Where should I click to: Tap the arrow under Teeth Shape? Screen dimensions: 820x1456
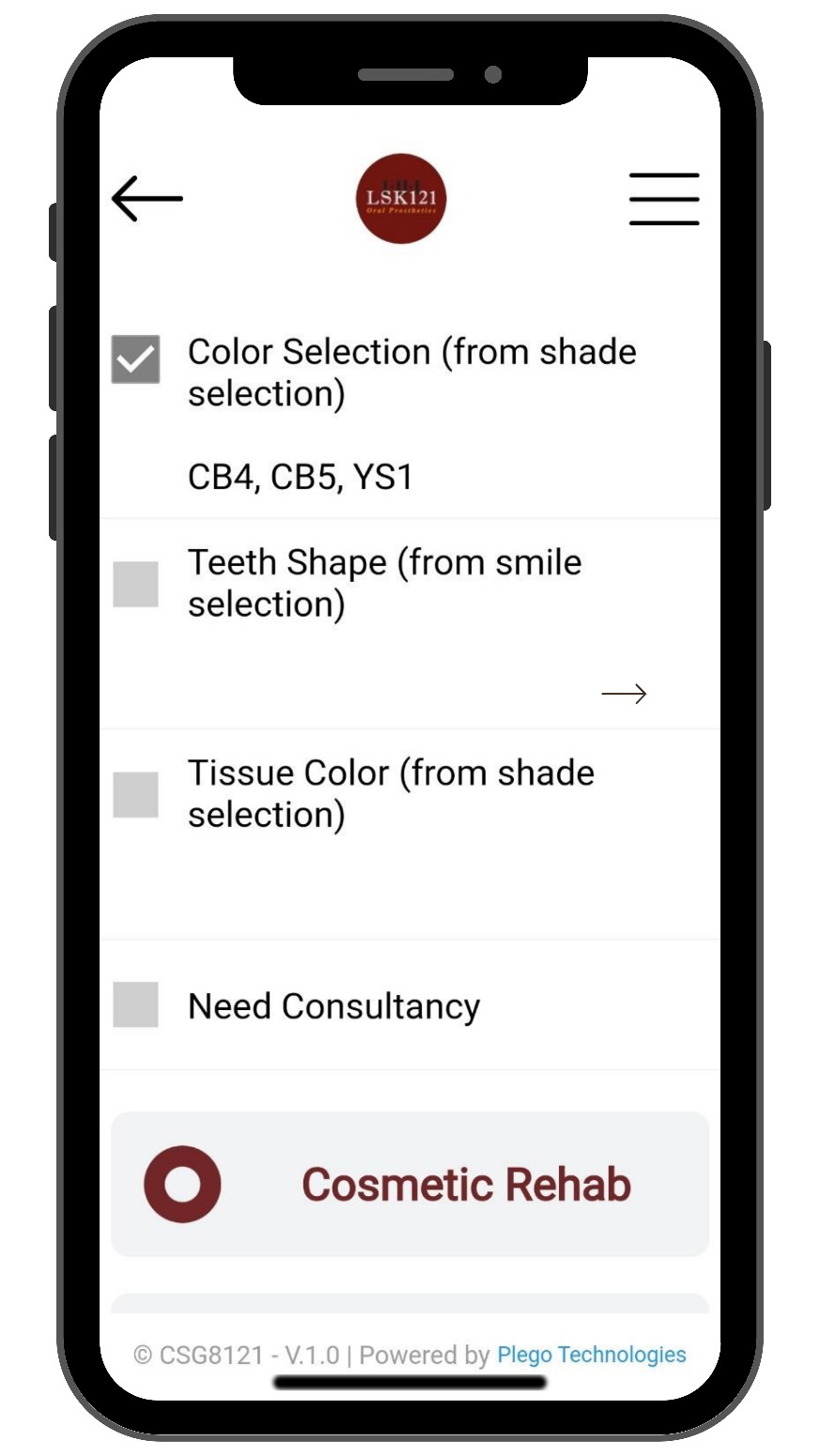624,694
